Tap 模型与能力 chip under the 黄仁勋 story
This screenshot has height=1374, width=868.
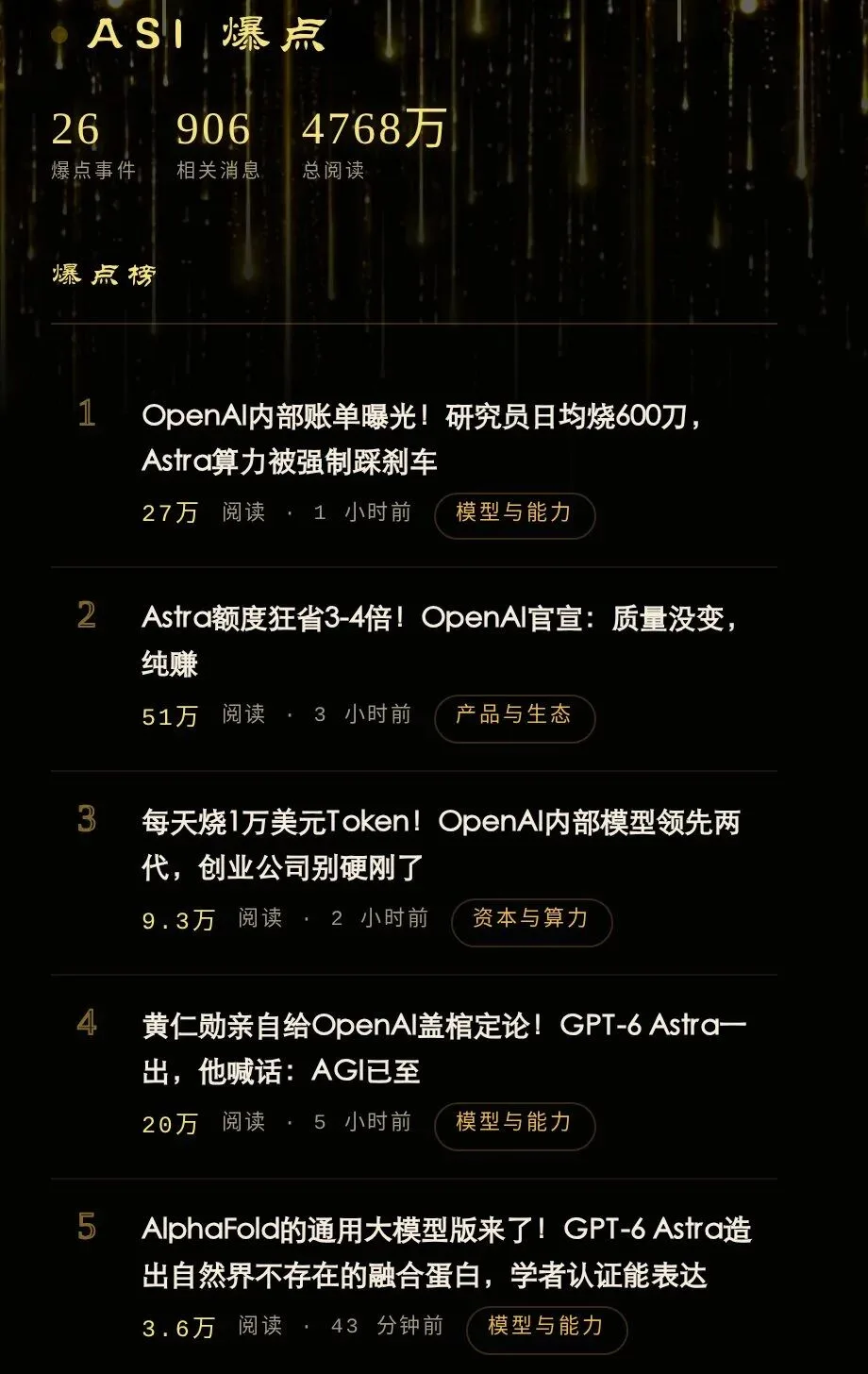514,1124
